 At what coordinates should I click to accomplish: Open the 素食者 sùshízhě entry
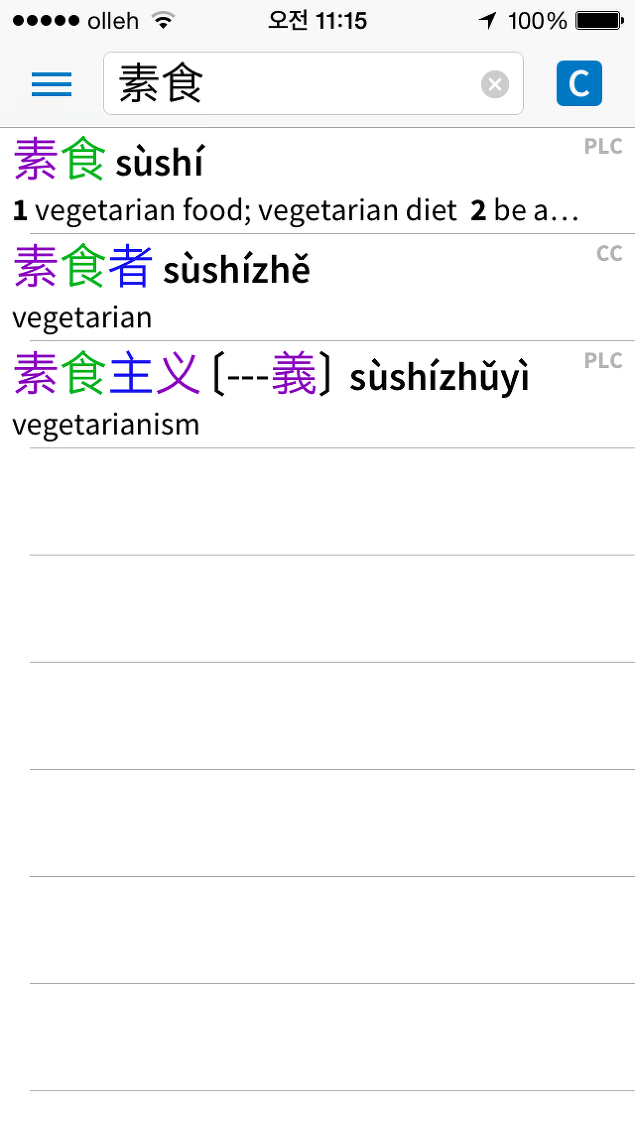[317, 288]
